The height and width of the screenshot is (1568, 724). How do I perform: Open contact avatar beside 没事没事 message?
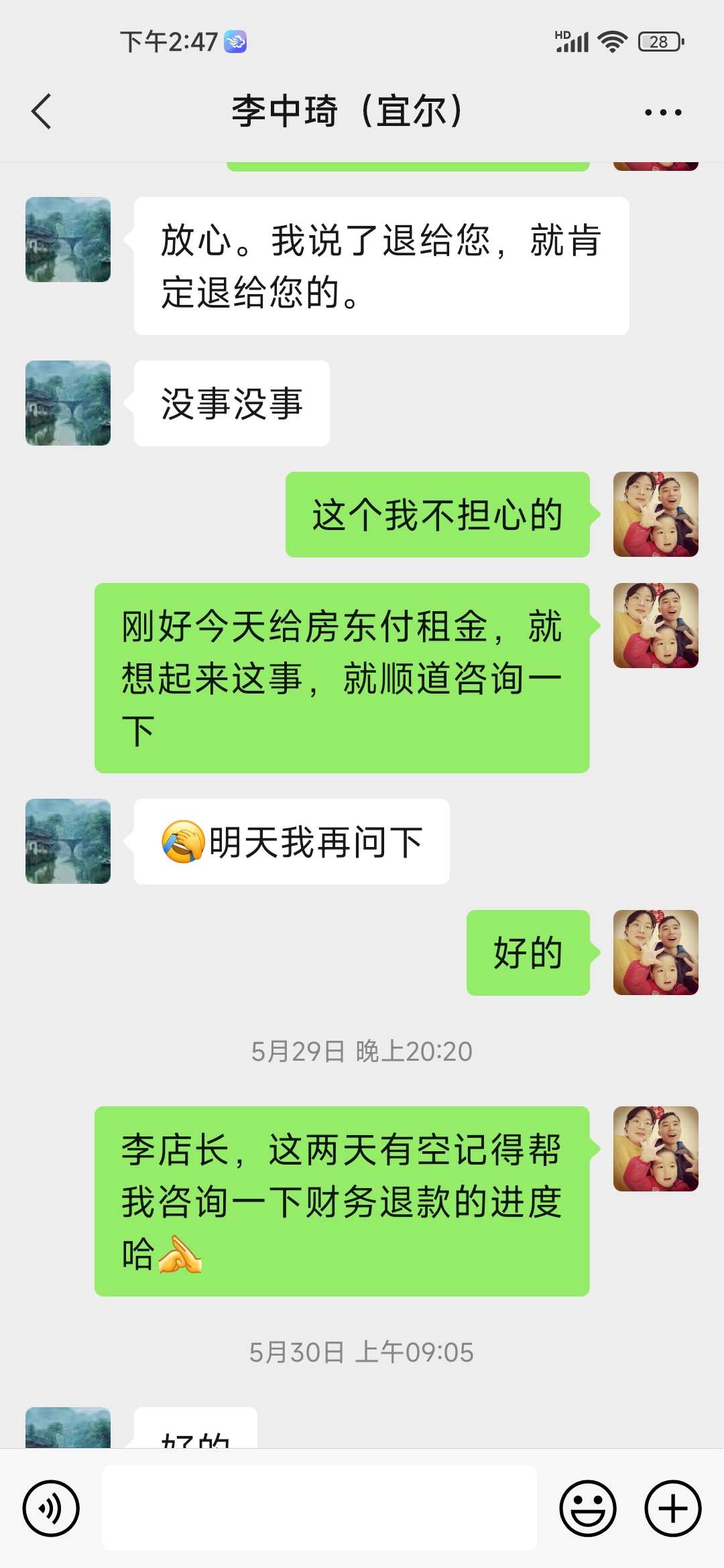click(68, 403)
